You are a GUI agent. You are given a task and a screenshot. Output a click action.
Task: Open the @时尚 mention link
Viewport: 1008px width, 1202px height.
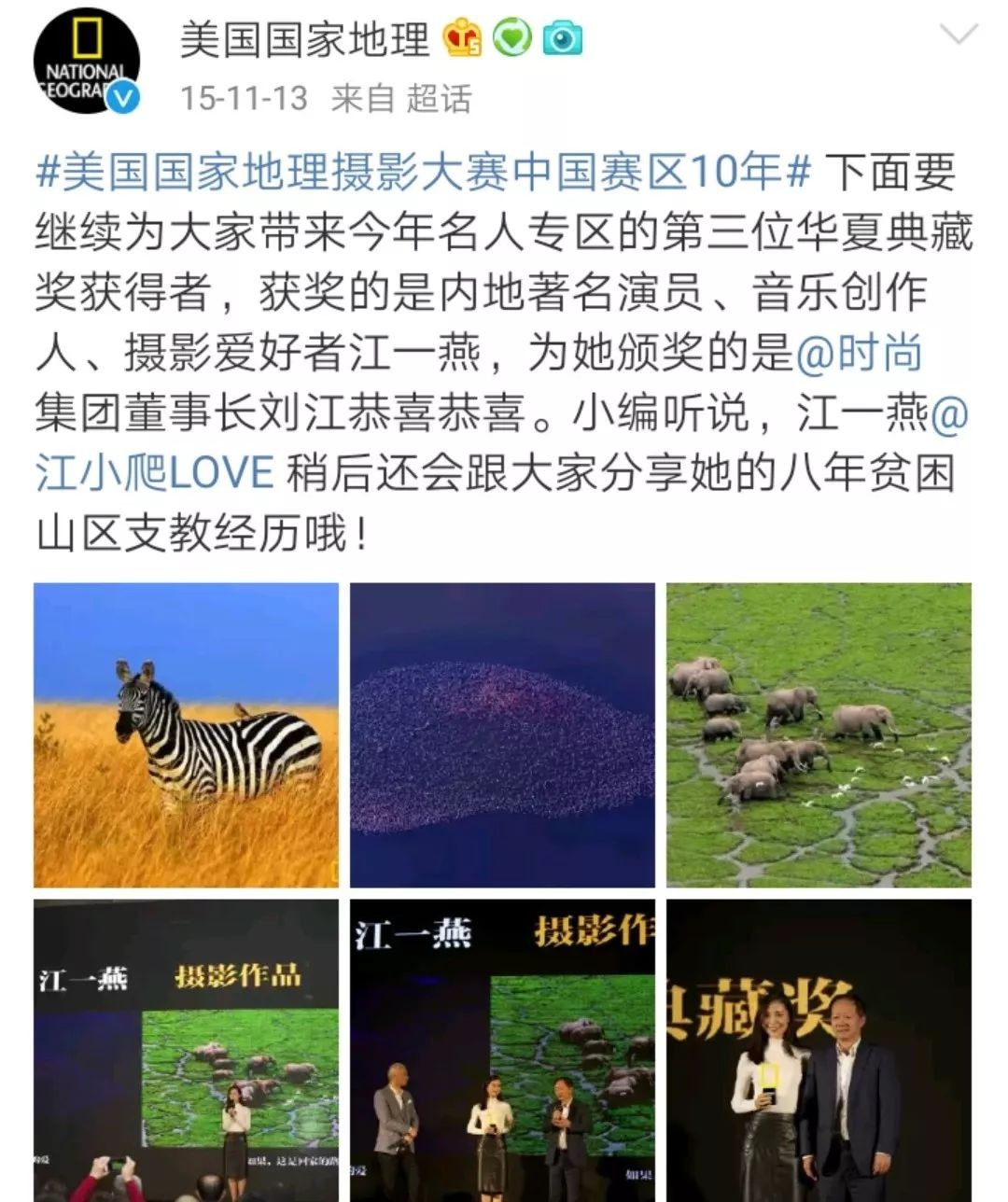(x=859, y=353)
